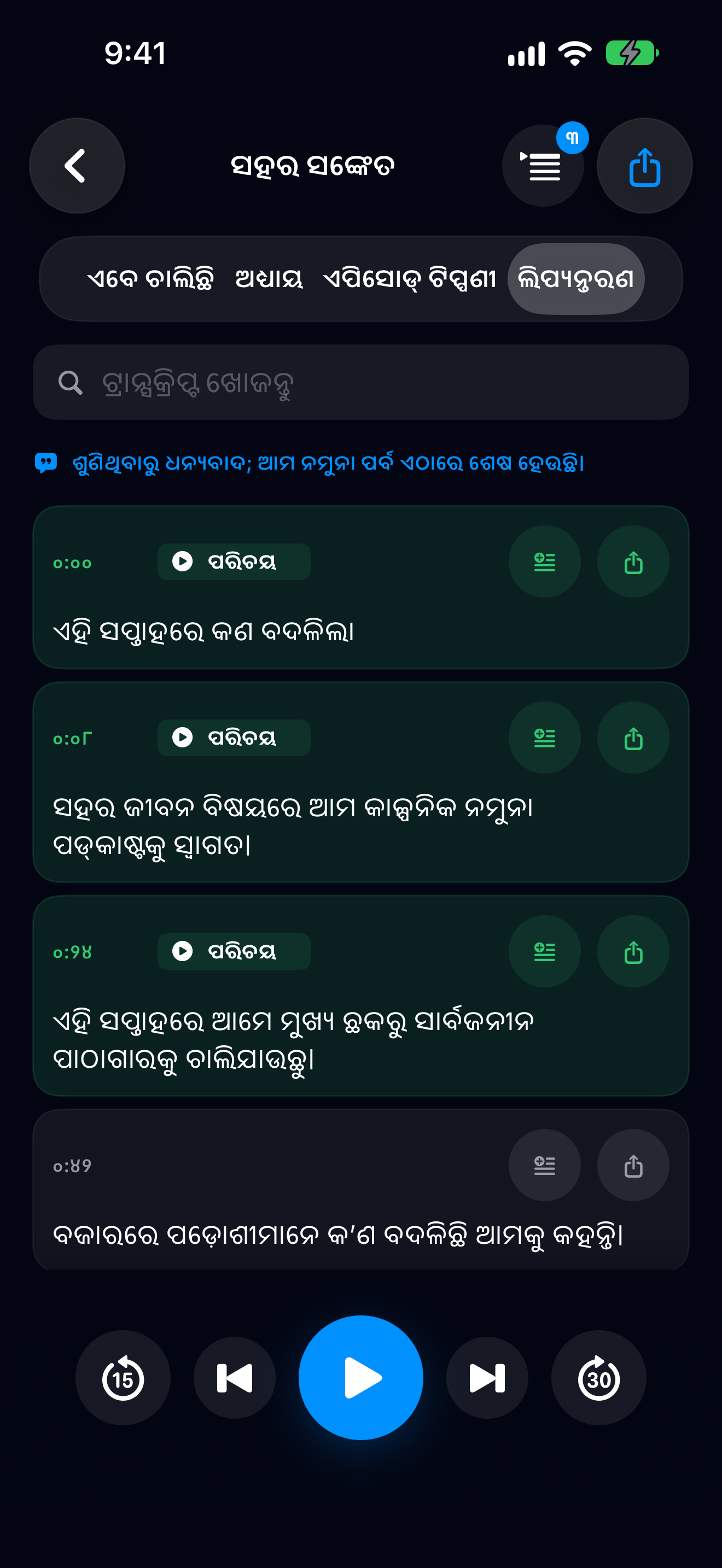722x1568 pixels.
Task: Rewind 15 seconds
Action: (123, 1378)
